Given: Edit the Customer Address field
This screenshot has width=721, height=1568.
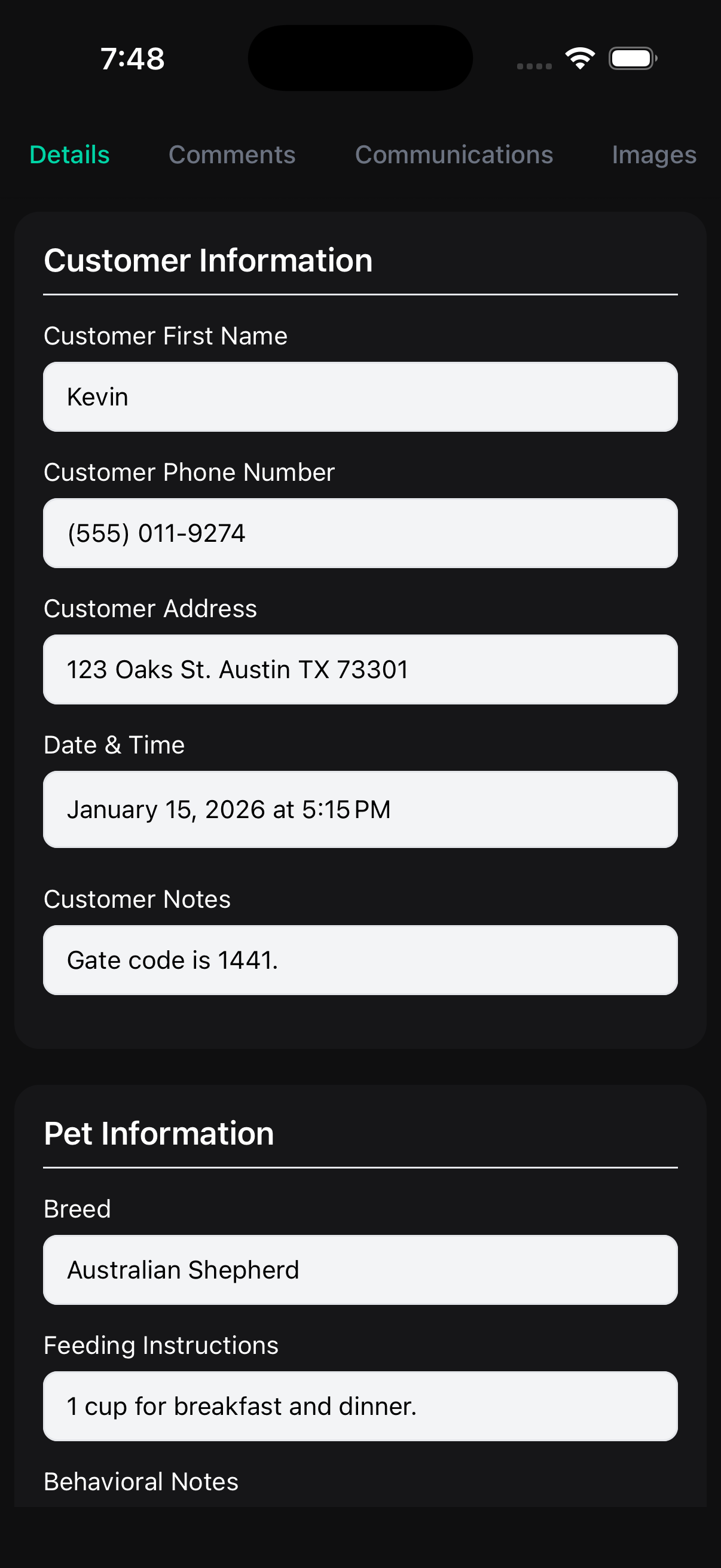Looking at the screenshot, I should coord(360,669).
